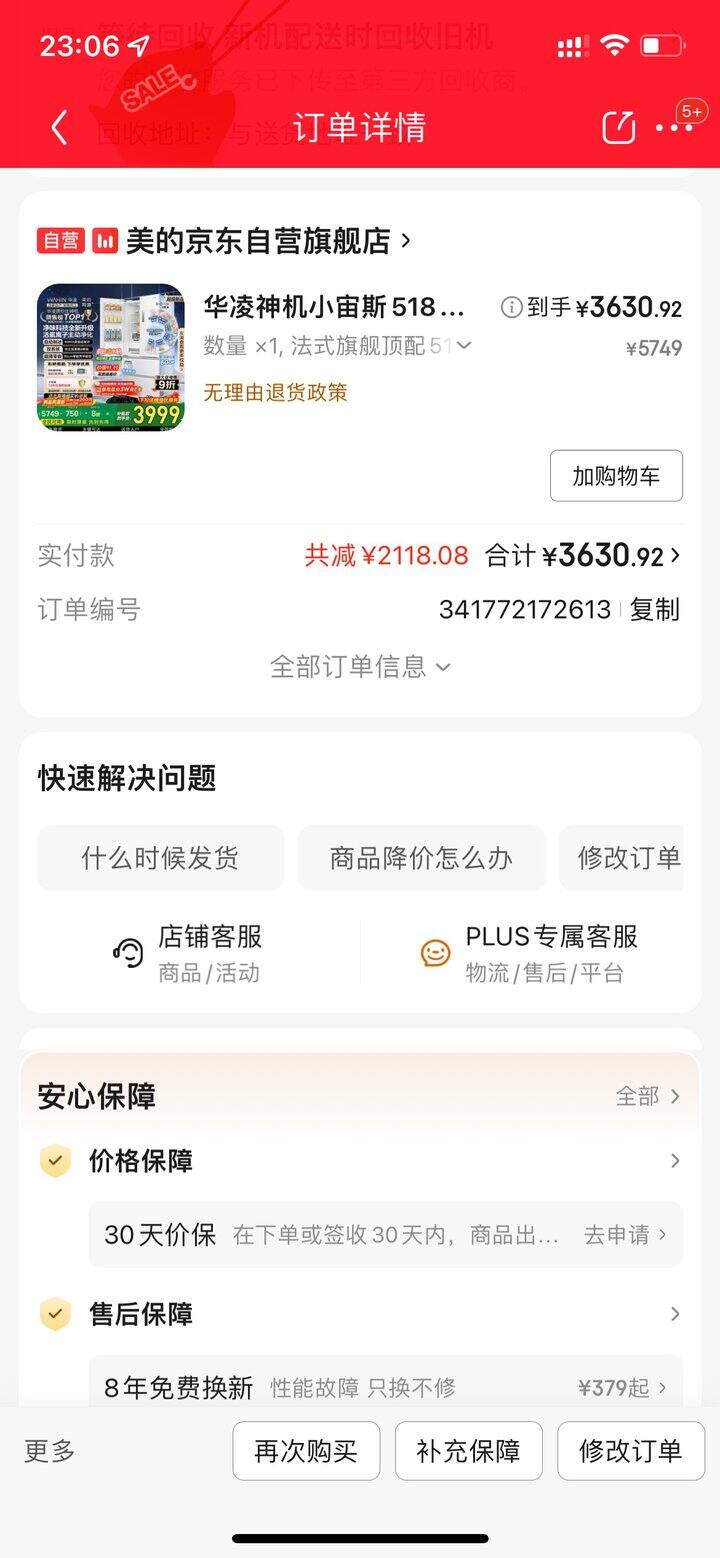Tap the JD logo beside the store name
Image resolution: width=720 pixels, height=1558 pixels.
pyautogui.click(x=103, y=240)
